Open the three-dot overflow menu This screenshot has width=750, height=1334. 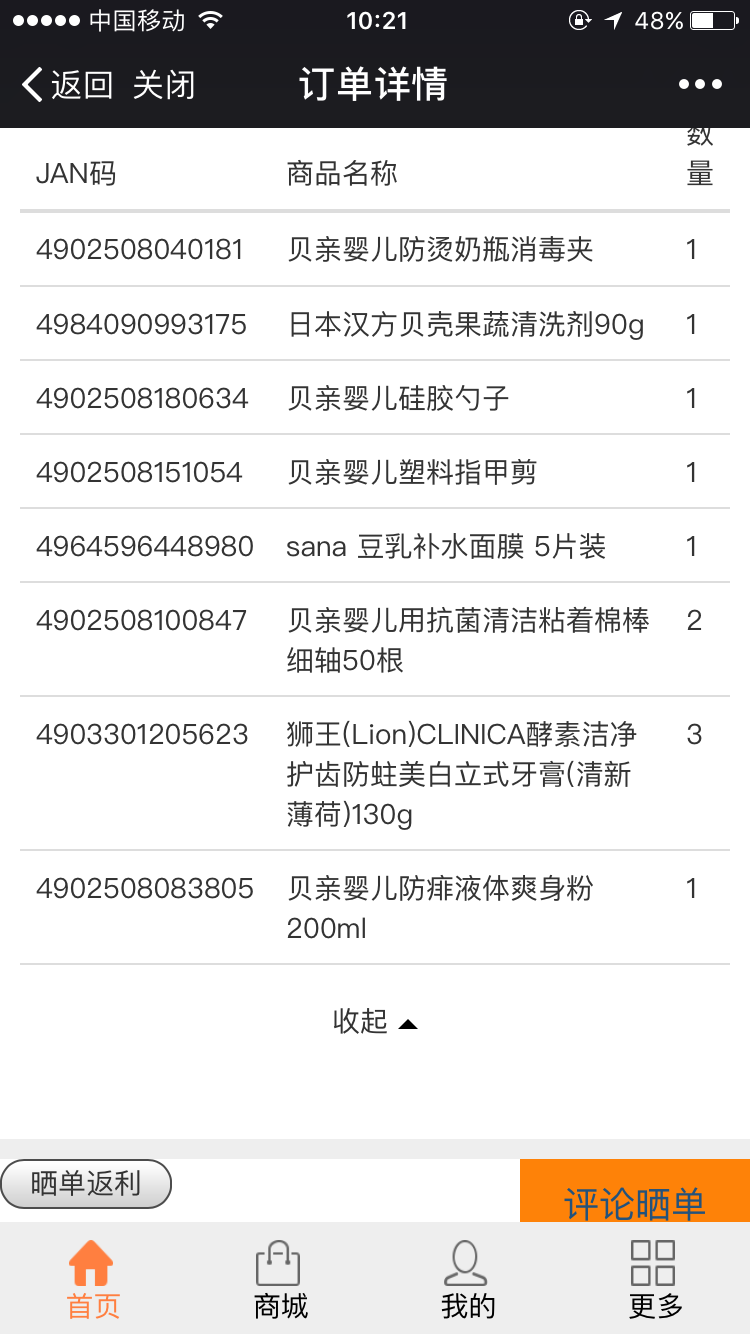point(700,85)
